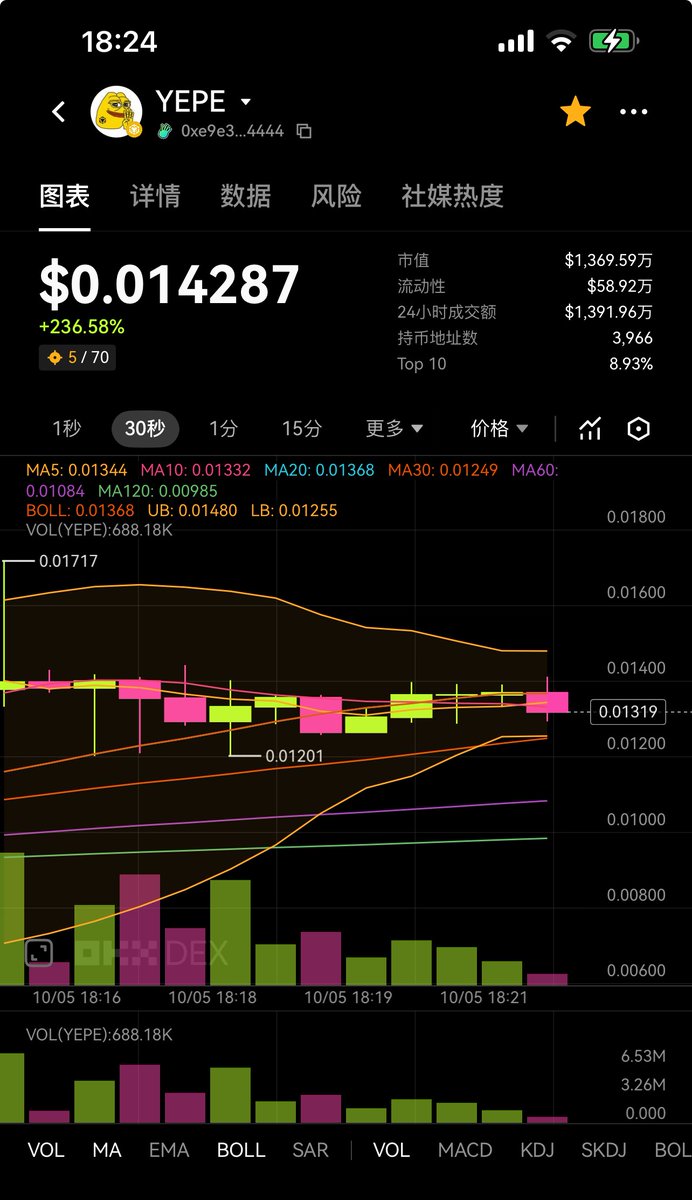Switch to the 数据 tab

point(245,196)
